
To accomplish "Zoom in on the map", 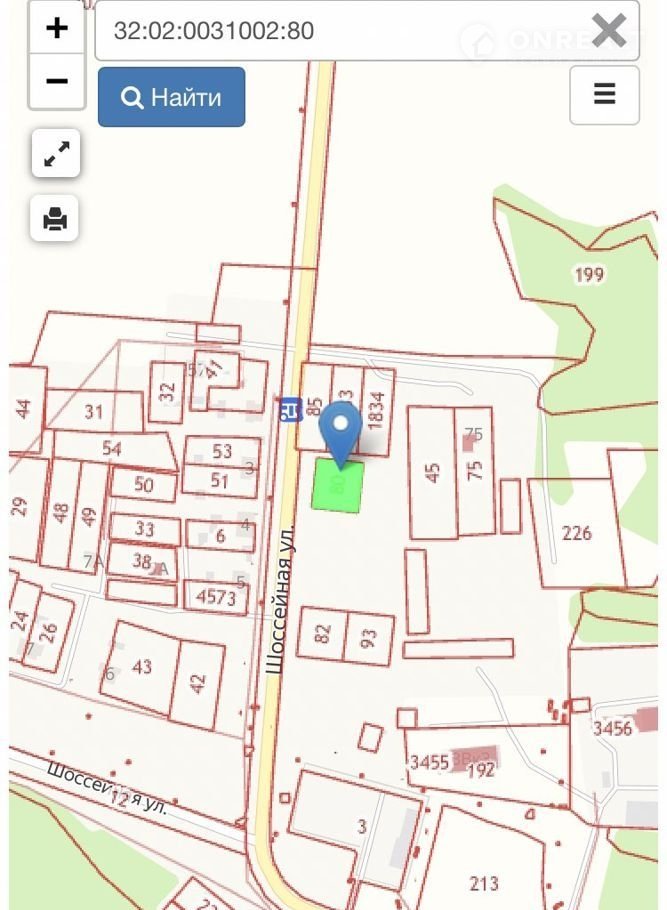I will point(56,28).
